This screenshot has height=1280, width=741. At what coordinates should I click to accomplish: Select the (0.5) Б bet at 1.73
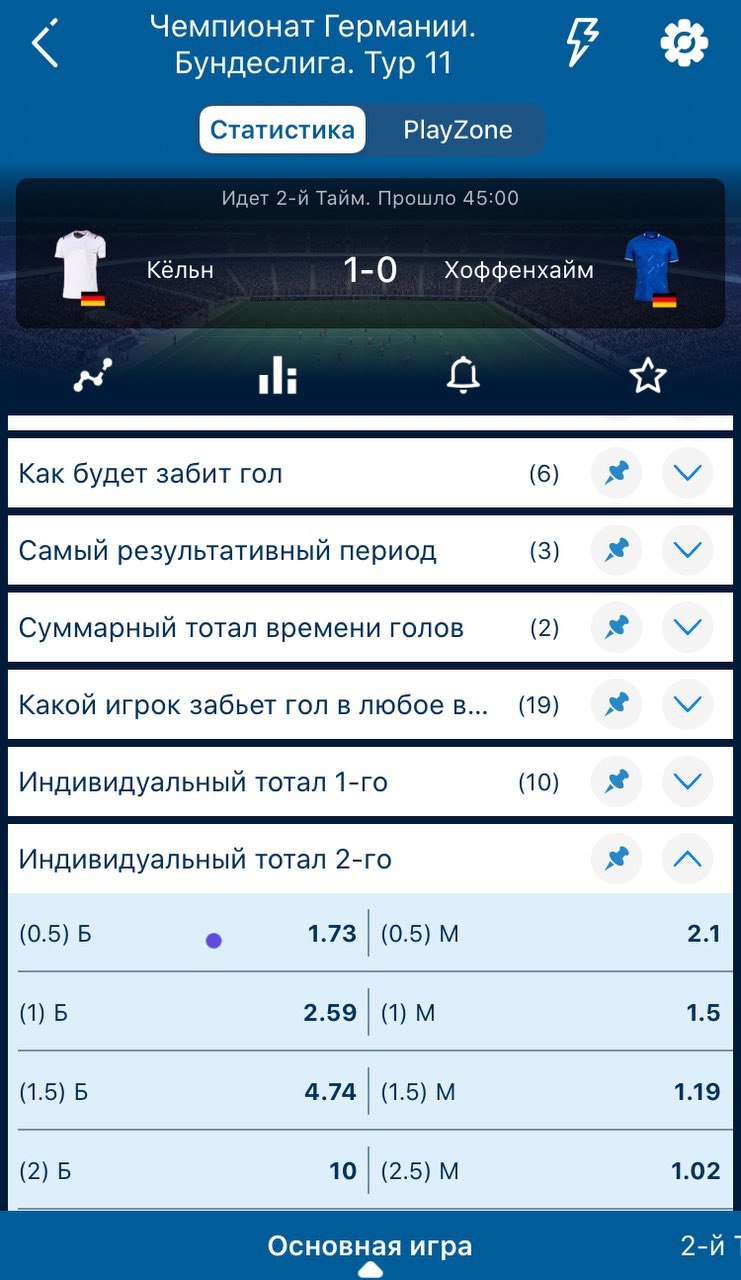pos(188,934)
